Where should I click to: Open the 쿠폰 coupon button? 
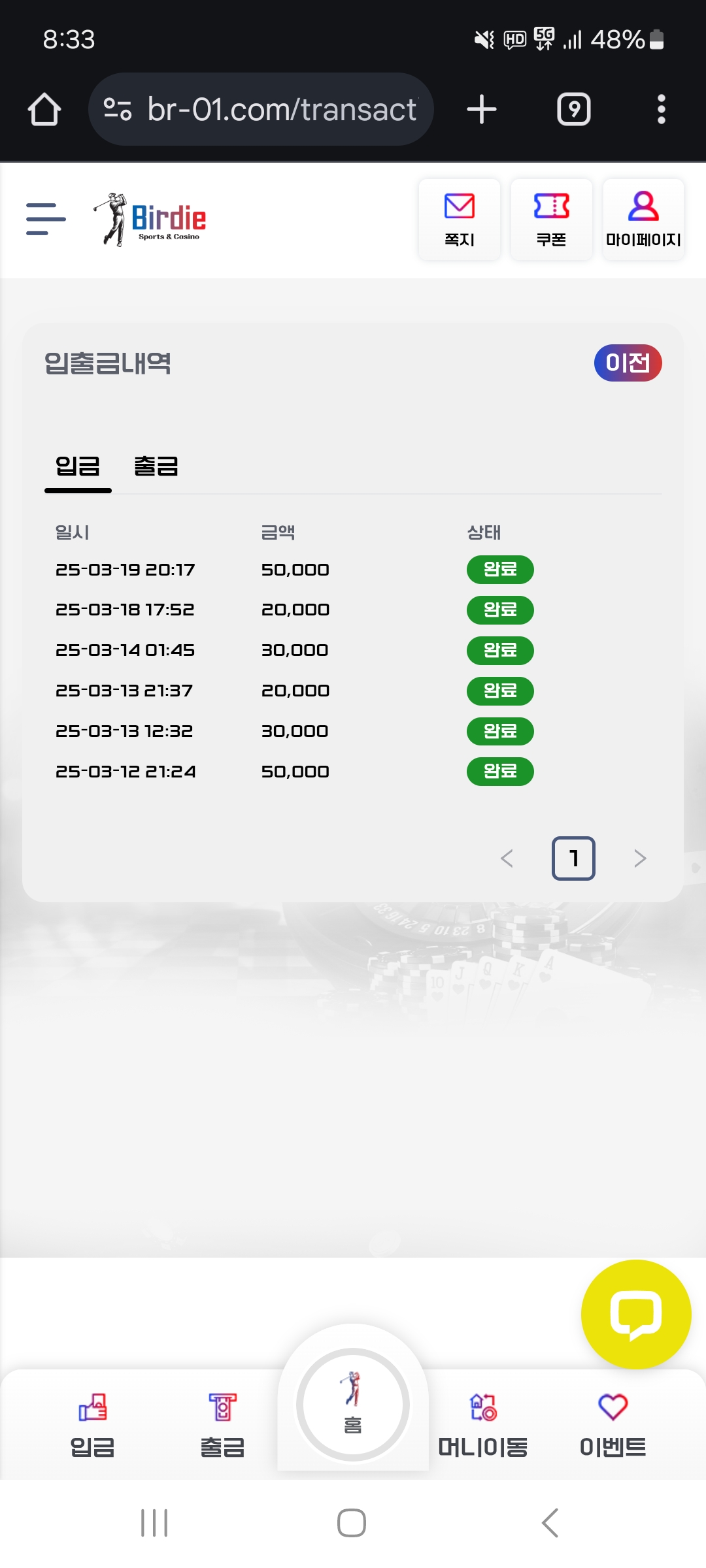[552, 220]
